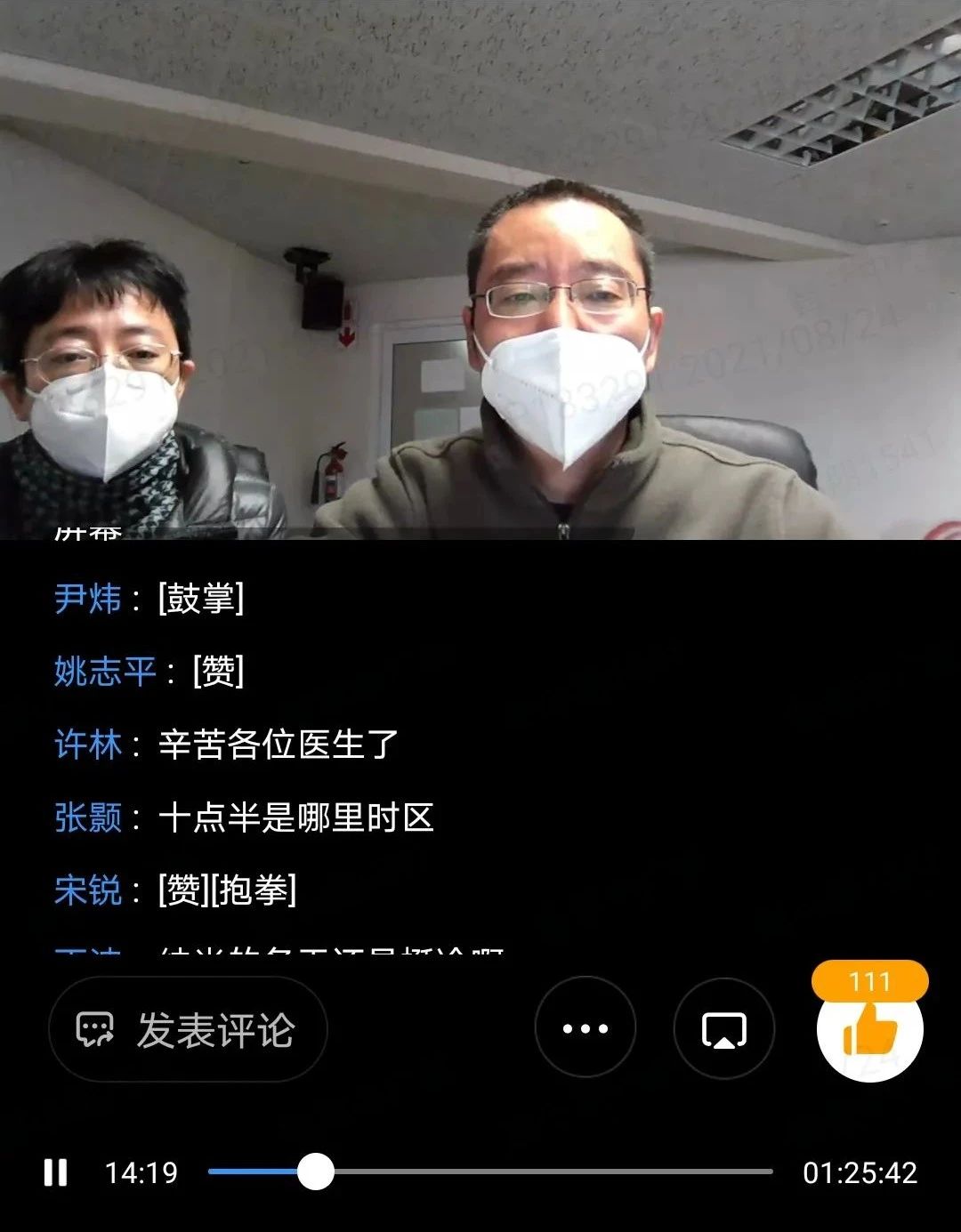Screen dimensions: 961x1232
Task: Cast video to another screen
Action: click(723, 1029)
